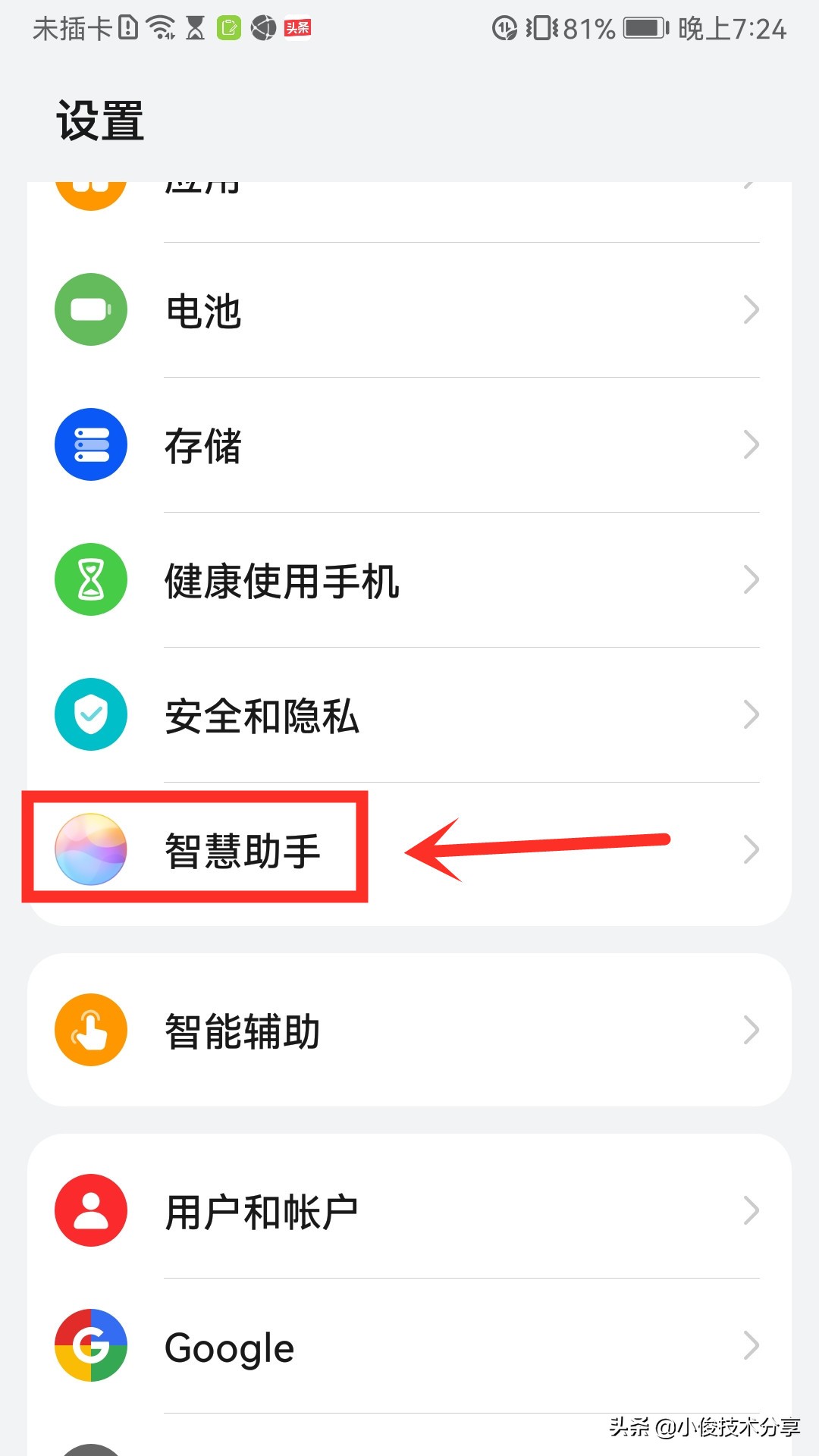
Task: Expand the 电池 settings row chevron
Action: tap(751, 309)
